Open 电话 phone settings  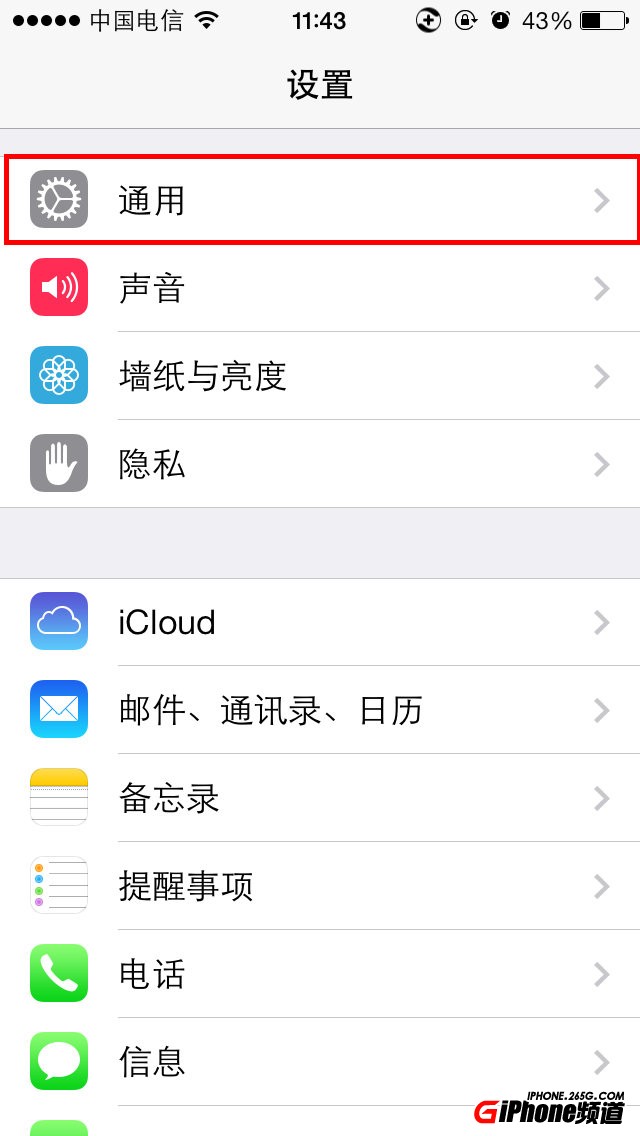tap(320, 974)
